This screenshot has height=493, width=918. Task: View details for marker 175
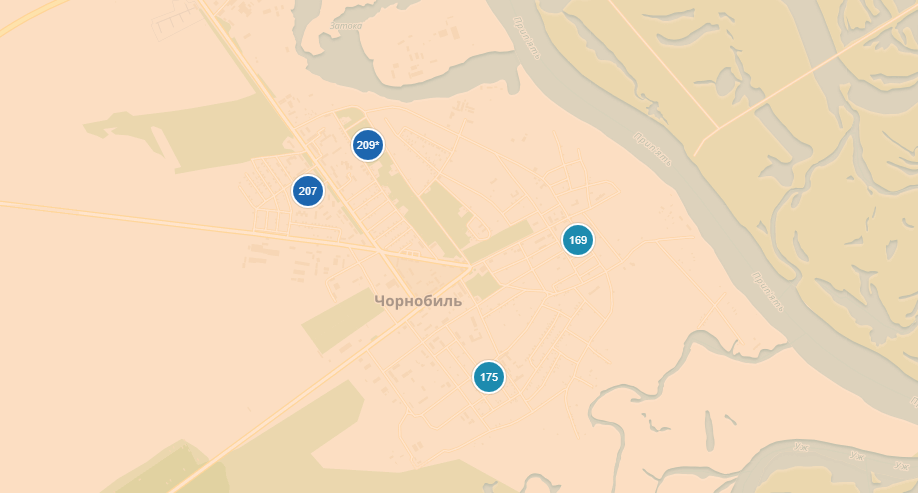tap(488, 377)
